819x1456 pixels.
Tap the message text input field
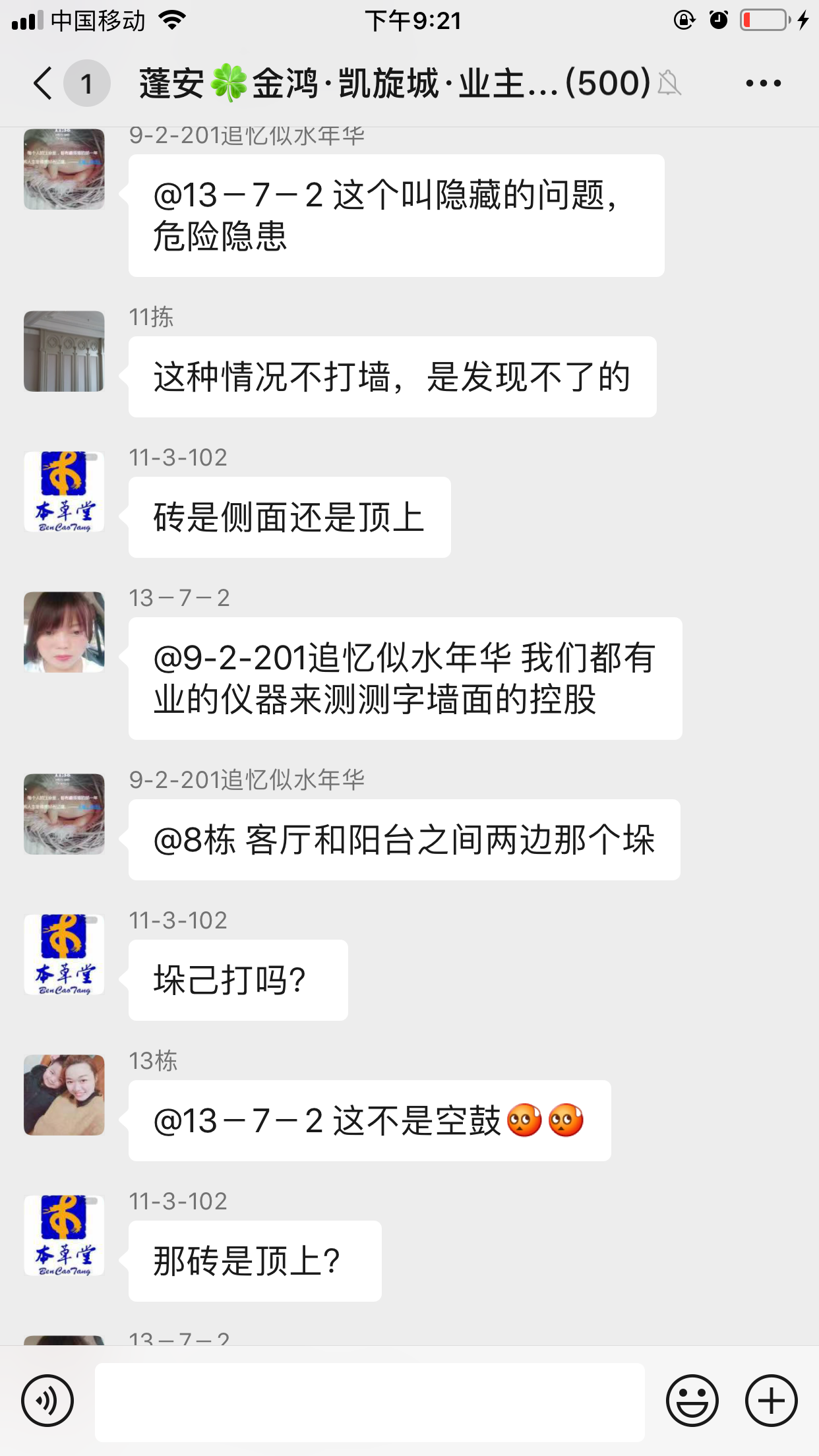pos(369,1402)
